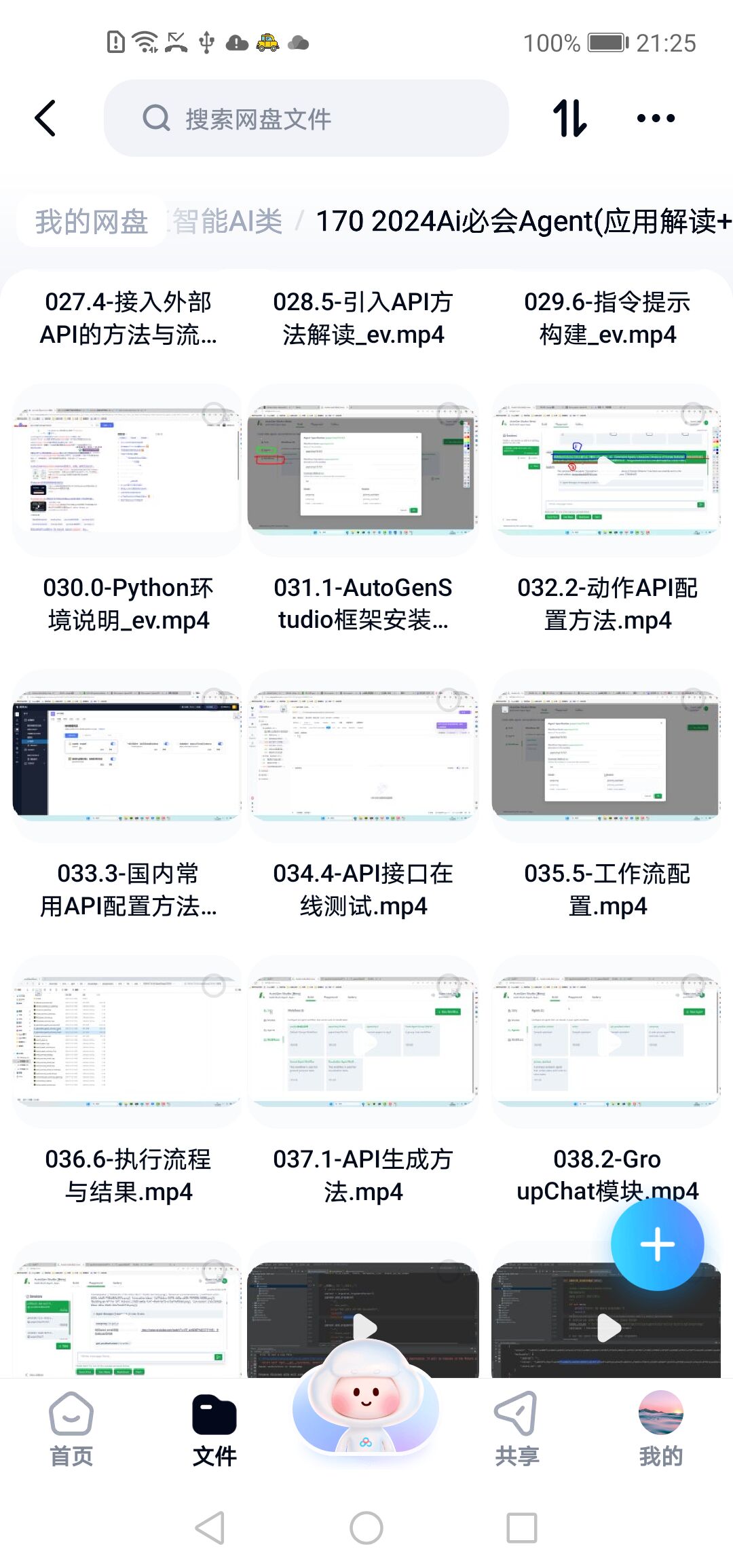Go to 智能AI类 folder in breadcrumb
This screenshot has width=733, height=1568.
pos(227,221)
